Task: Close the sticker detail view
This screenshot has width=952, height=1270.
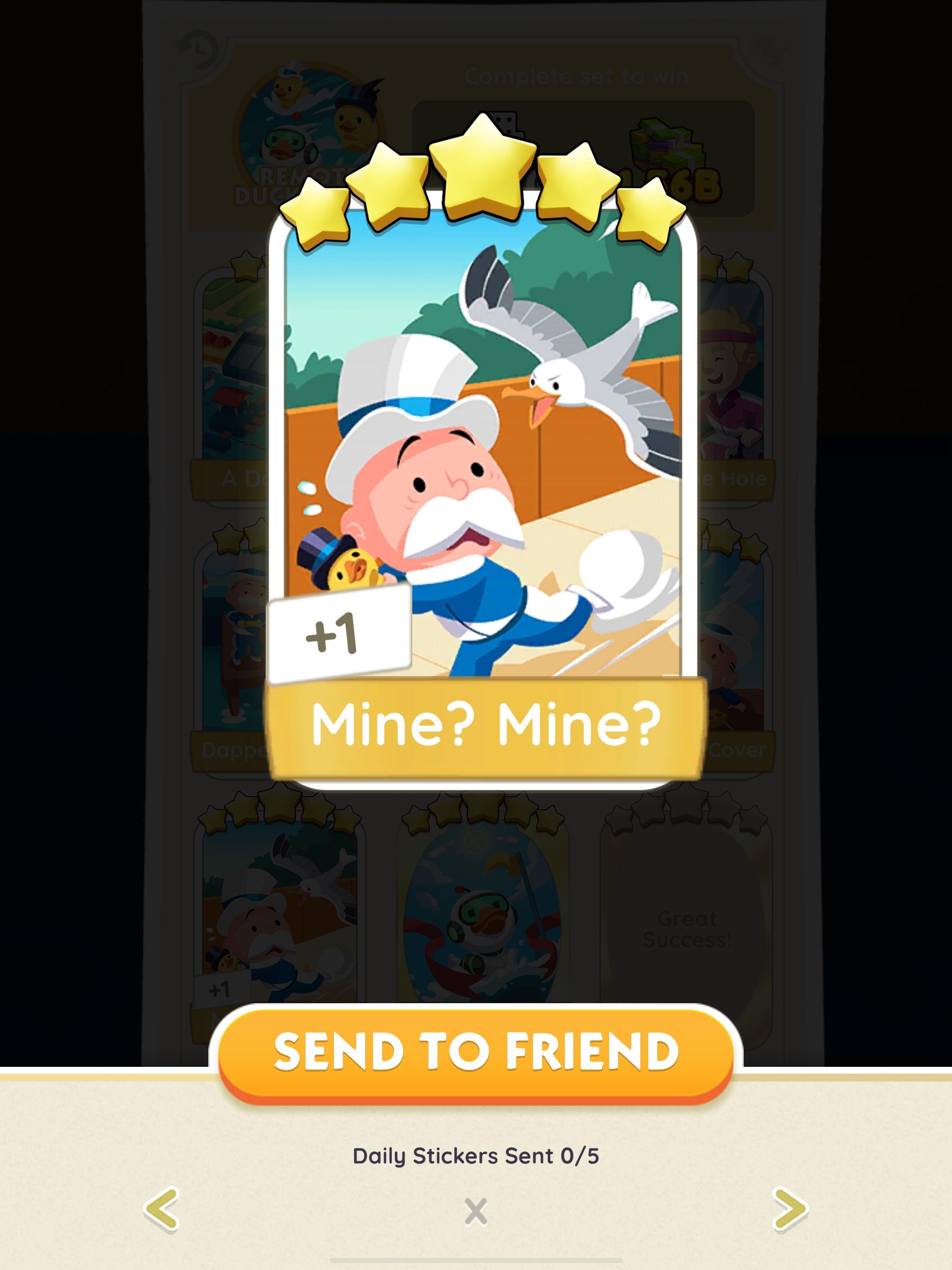Action: pos(476,1211)
